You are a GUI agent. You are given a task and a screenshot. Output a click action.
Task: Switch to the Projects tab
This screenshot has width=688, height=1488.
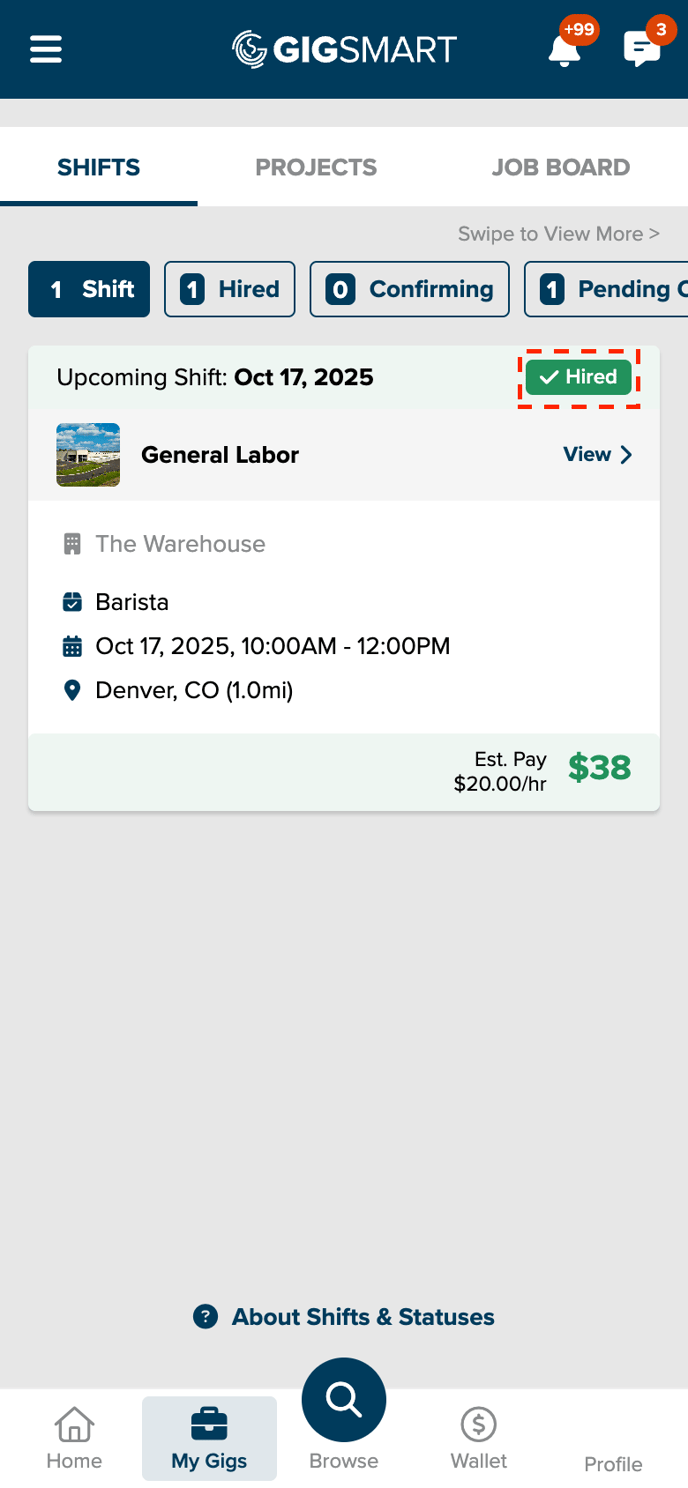point(316,168)
